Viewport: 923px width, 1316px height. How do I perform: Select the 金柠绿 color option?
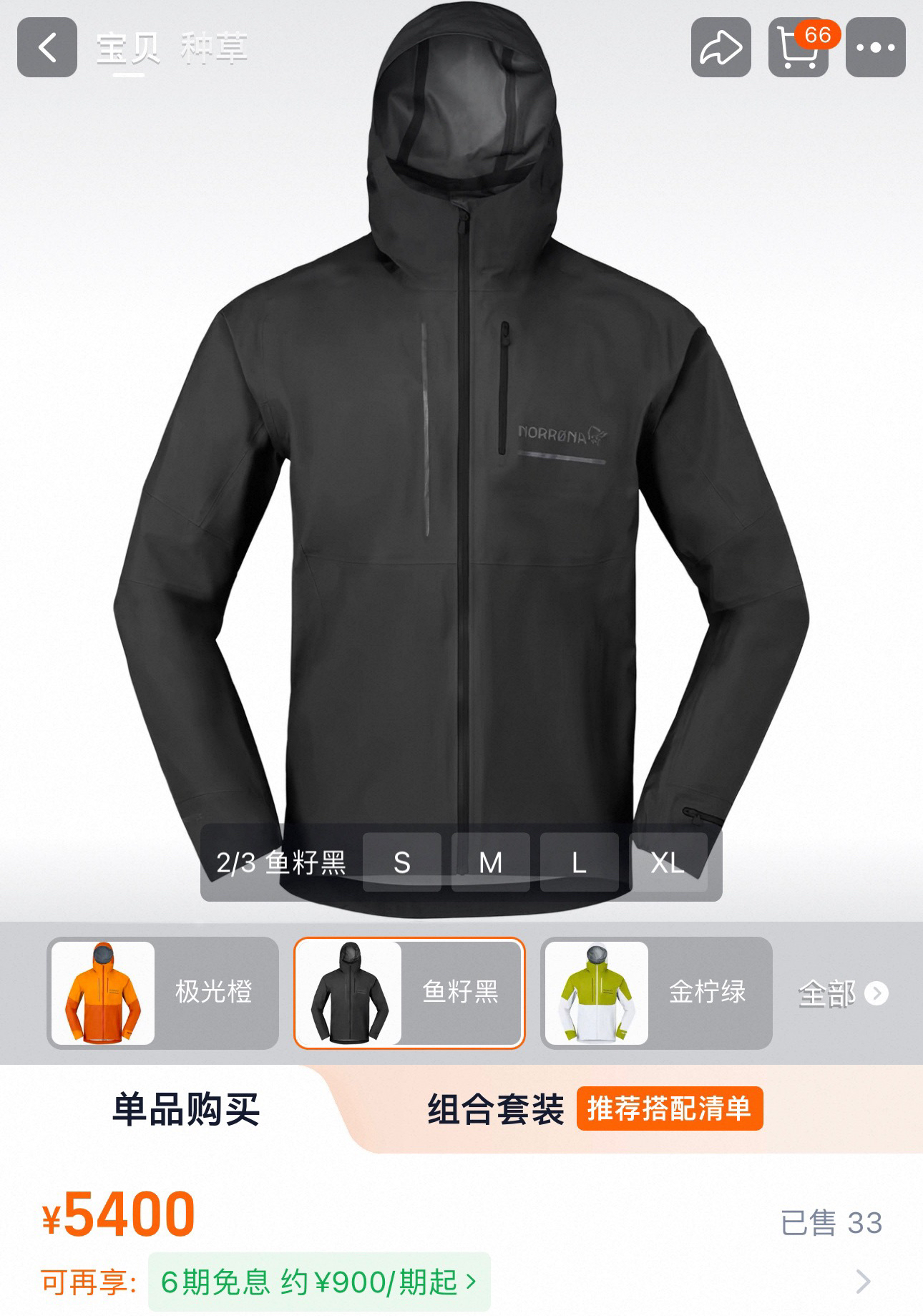point(656,993)
